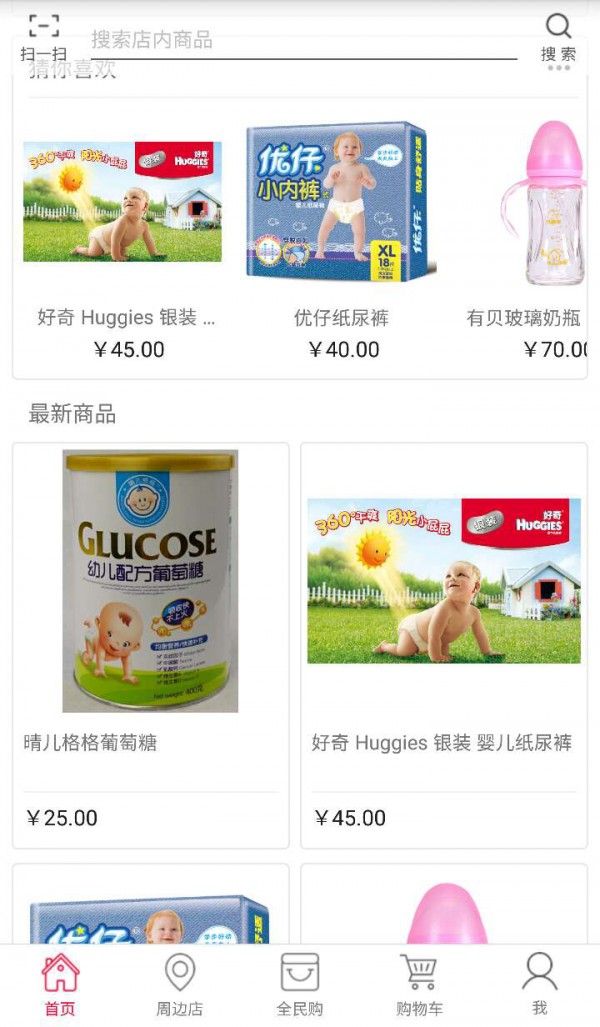The height and width of the screenshot is (1027, 600).
Task: Go to the 首页 tab
Action: (x=60, y=985)
